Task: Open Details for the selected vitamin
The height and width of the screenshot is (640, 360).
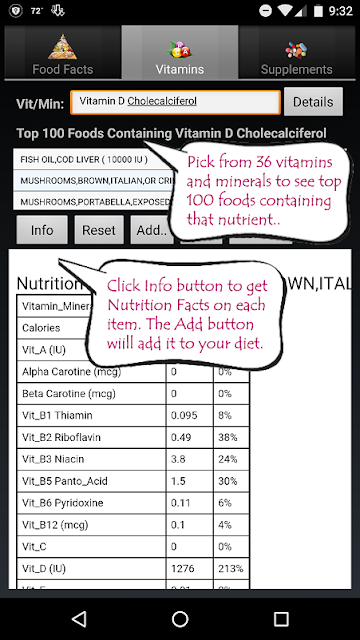Action: 313,102
